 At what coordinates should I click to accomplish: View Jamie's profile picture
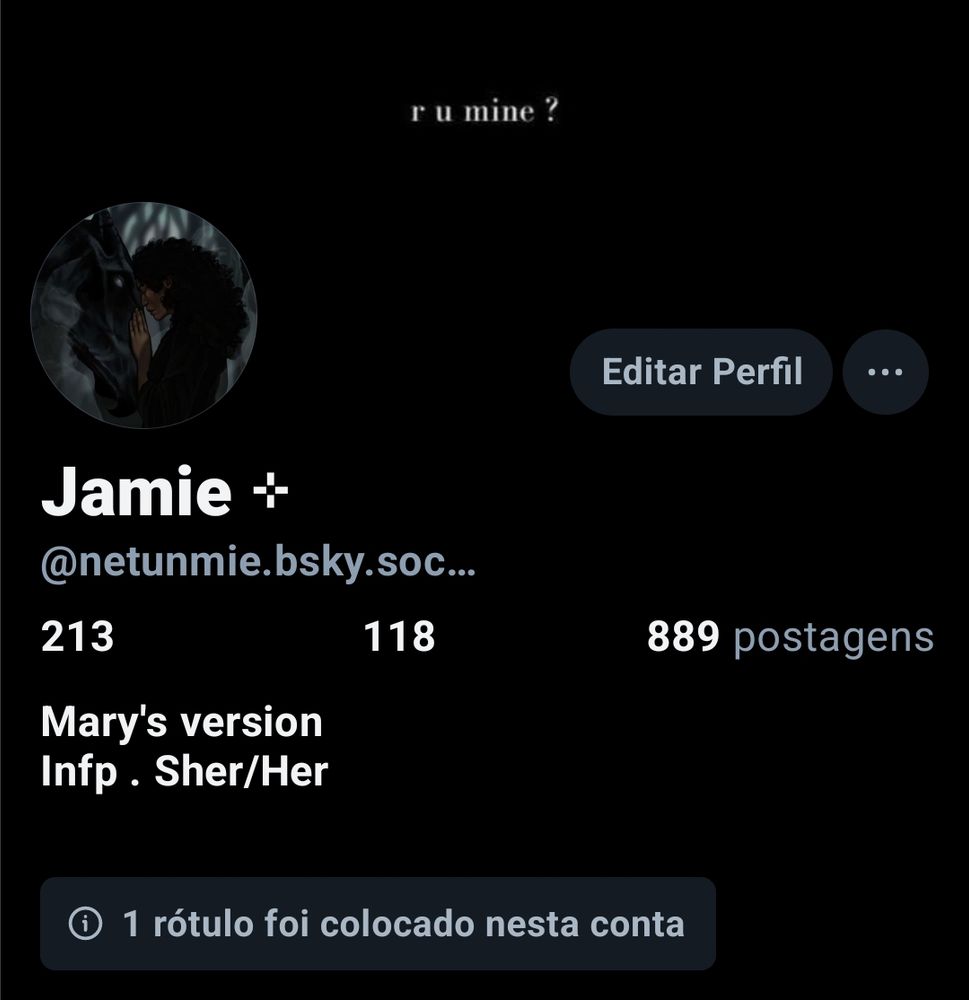(144, 315)
